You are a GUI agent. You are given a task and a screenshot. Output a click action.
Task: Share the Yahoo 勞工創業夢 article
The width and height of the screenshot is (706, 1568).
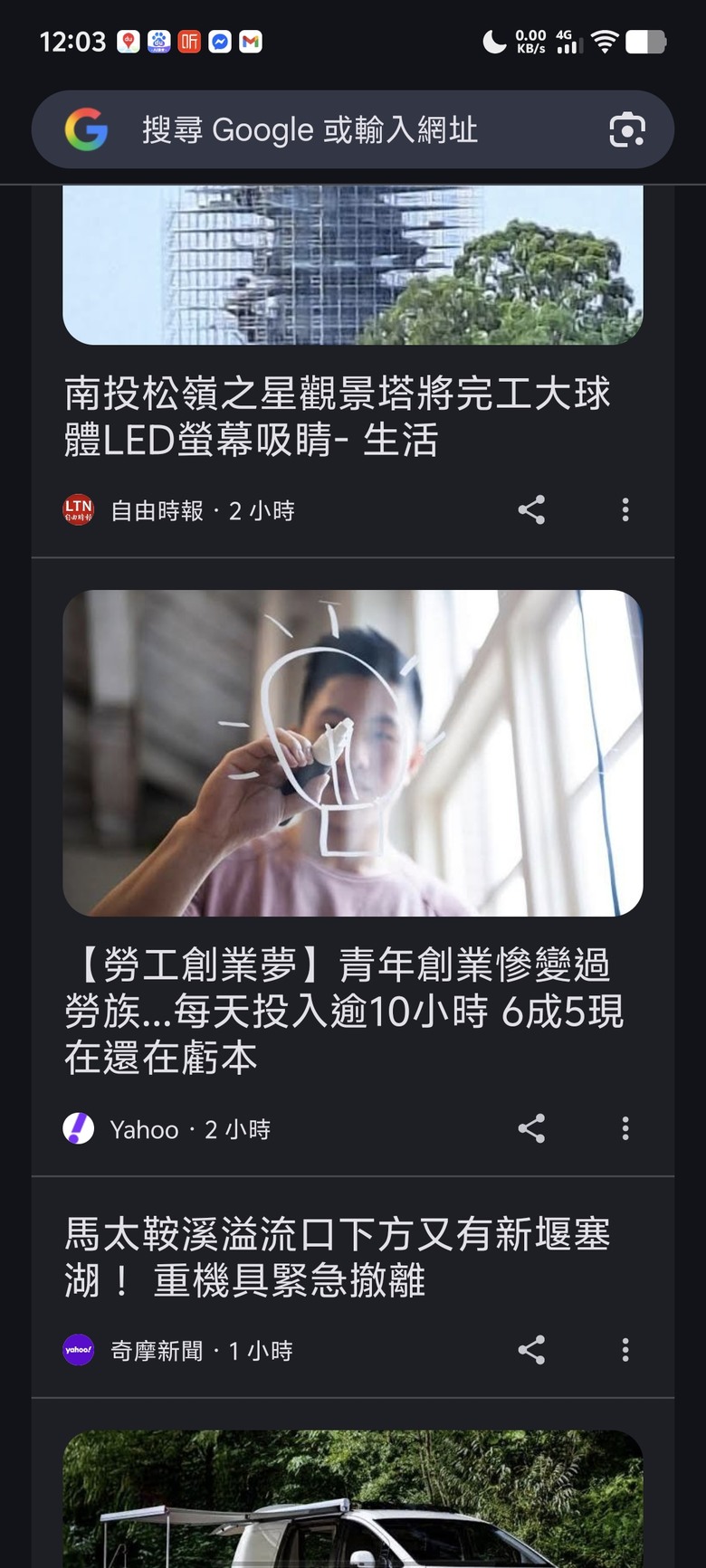pyautogui.click(x=531, y=1128)
